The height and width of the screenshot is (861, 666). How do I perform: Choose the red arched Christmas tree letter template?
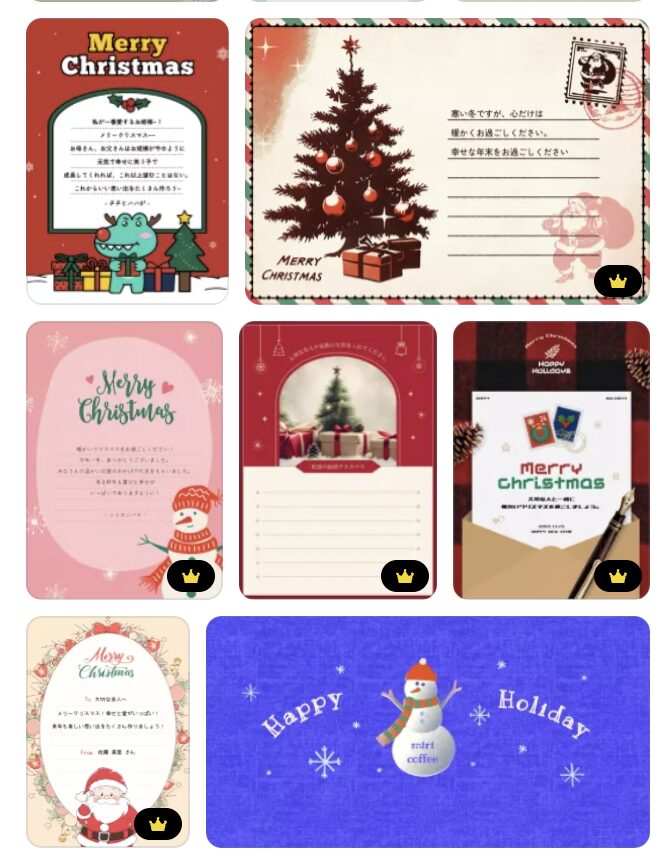click(338, 460)
